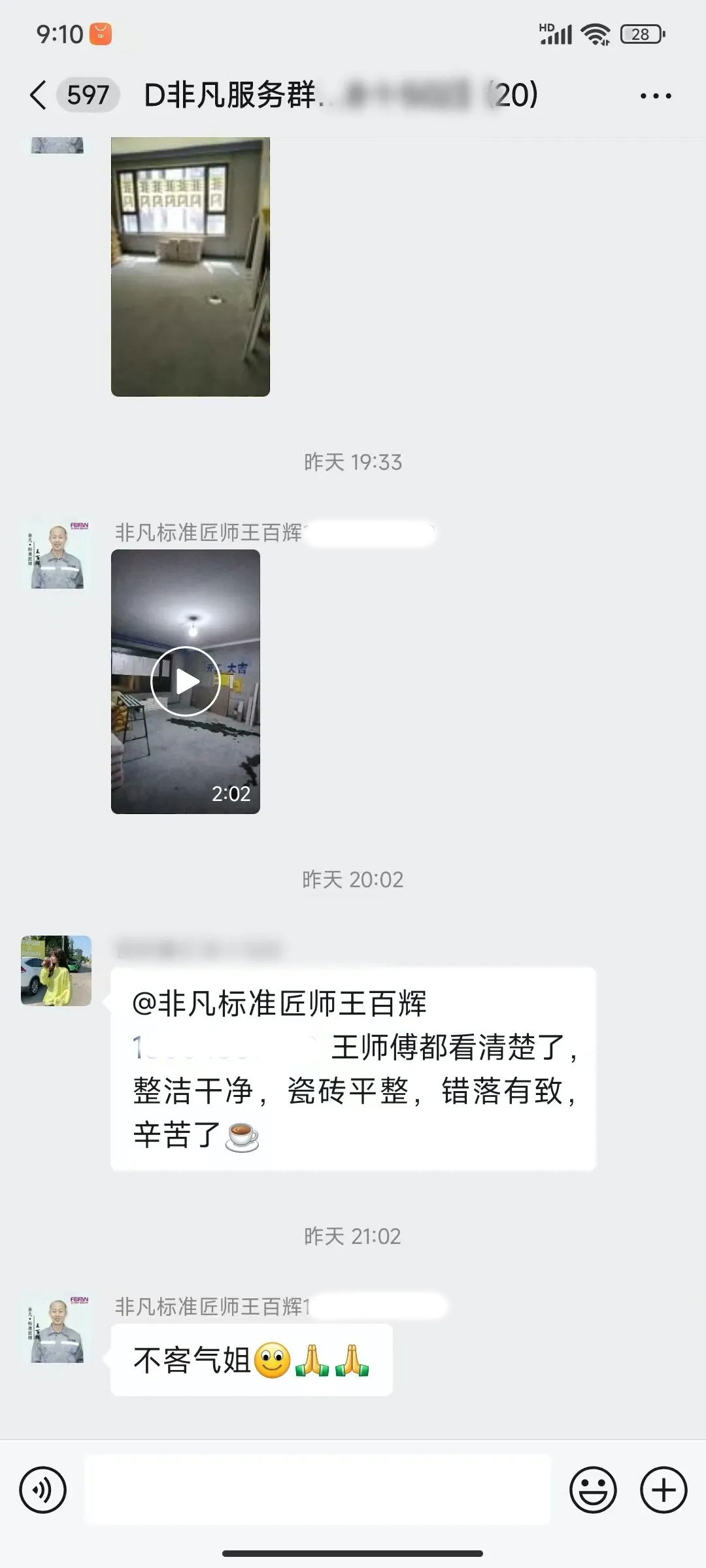Open the emoji picker

tap(593, 1491)
